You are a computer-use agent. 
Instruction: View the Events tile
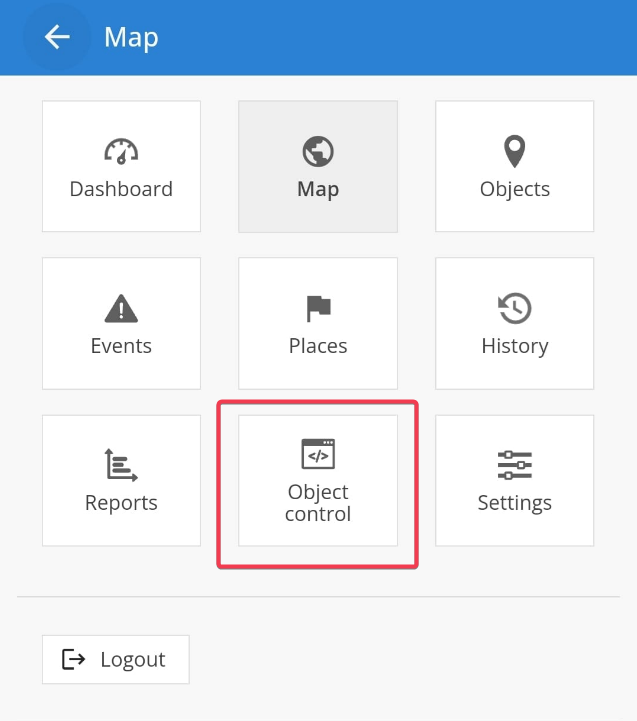pyautogui.click(x=121, y=323)
